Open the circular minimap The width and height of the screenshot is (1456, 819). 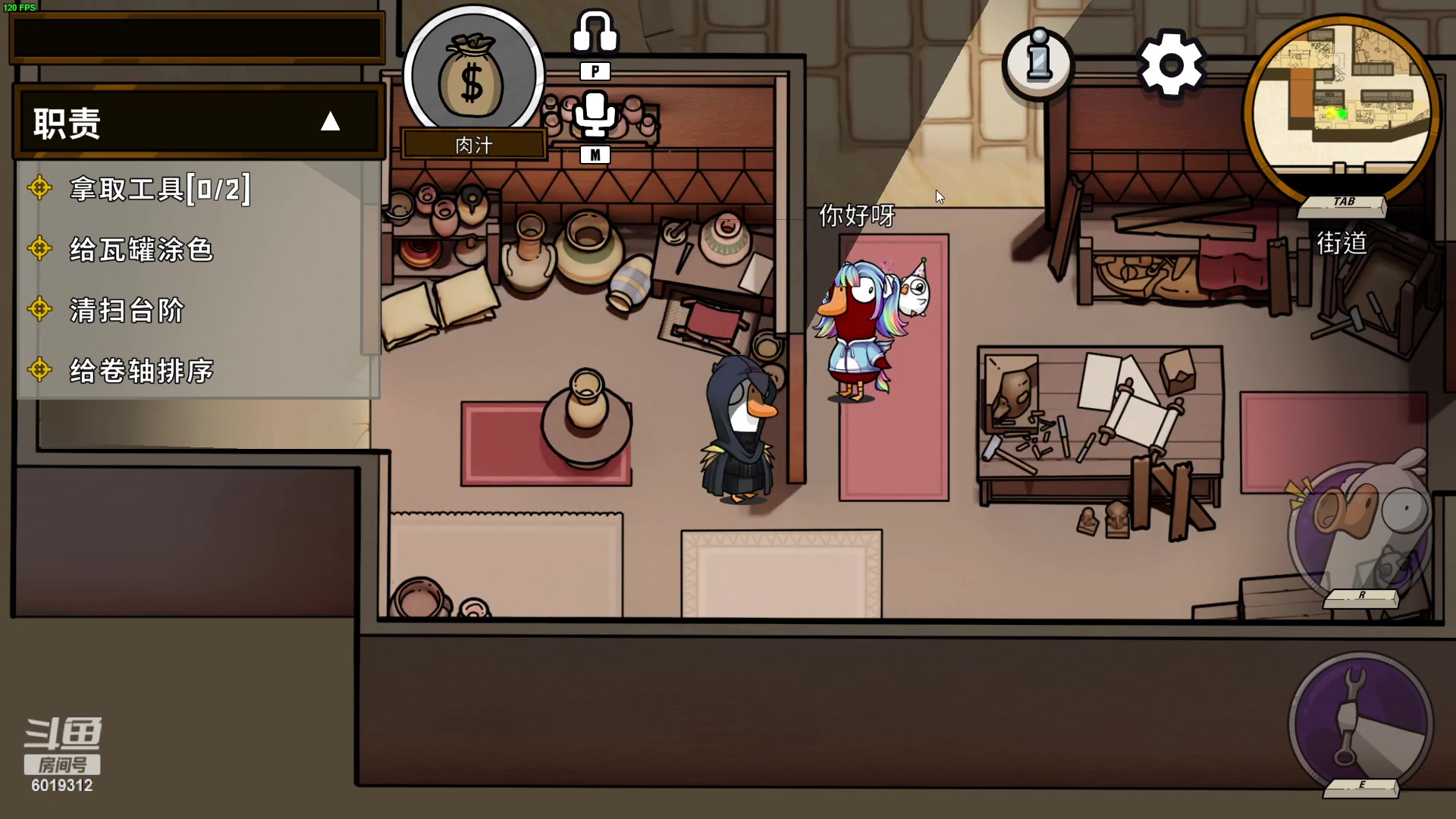click(1341, 105)
